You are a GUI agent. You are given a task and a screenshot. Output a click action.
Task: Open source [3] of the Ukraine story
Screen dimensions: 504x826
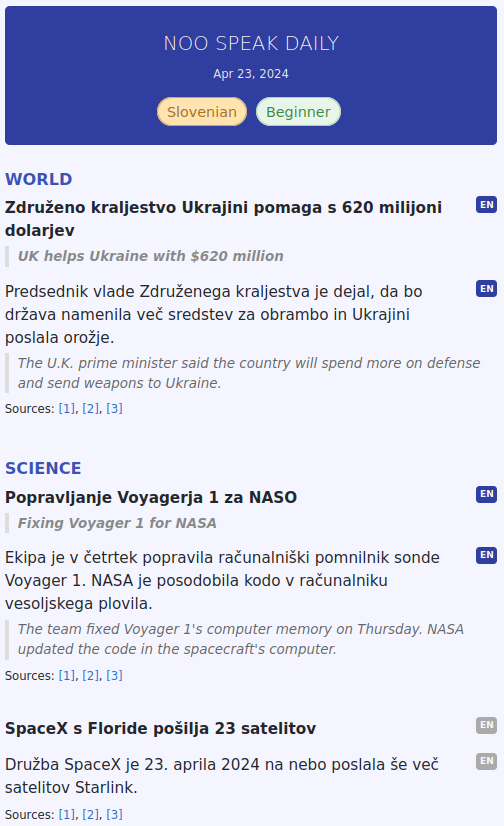coord(114,409)
